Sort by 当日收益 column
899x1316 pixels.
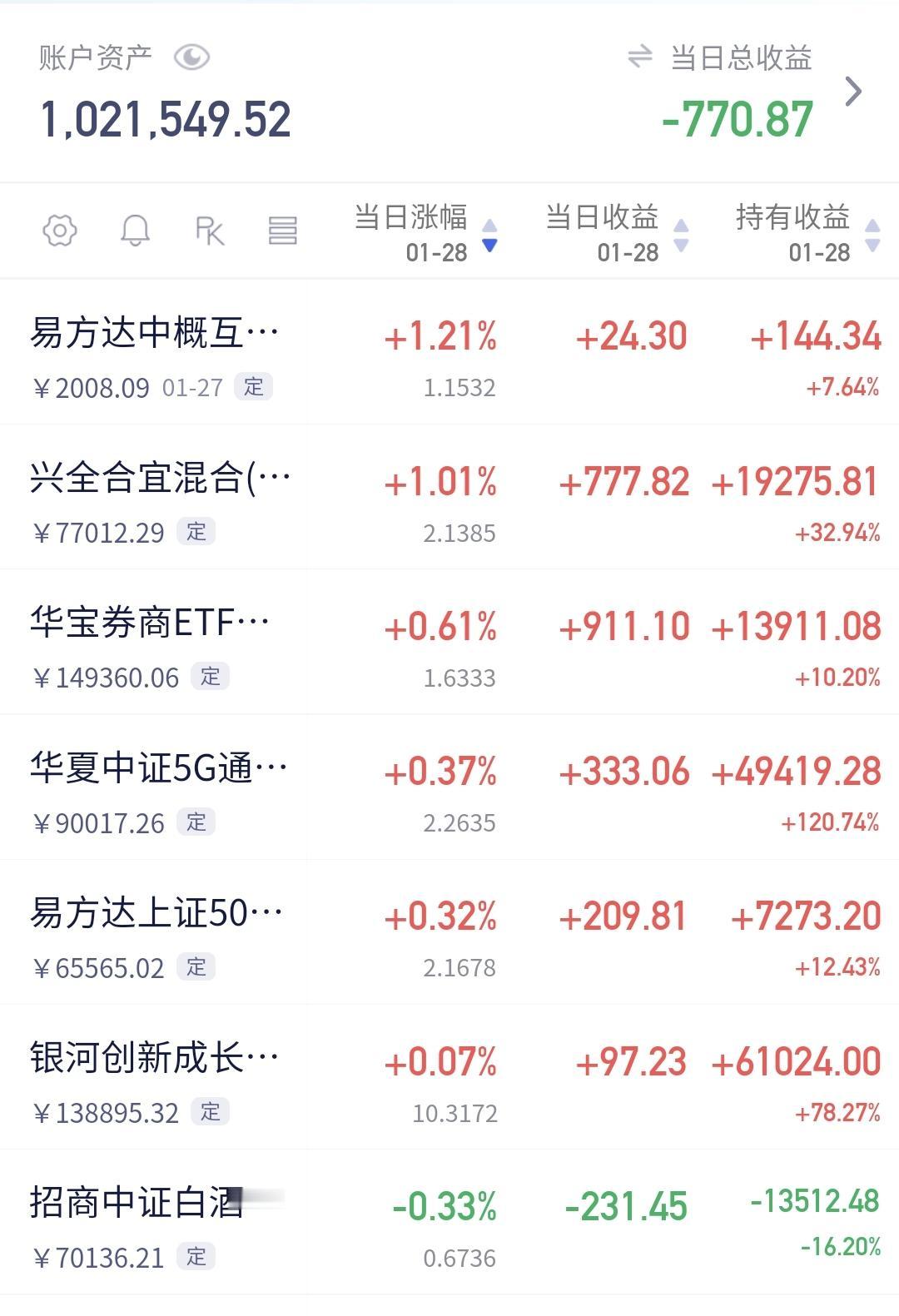[x=616, y=233]
